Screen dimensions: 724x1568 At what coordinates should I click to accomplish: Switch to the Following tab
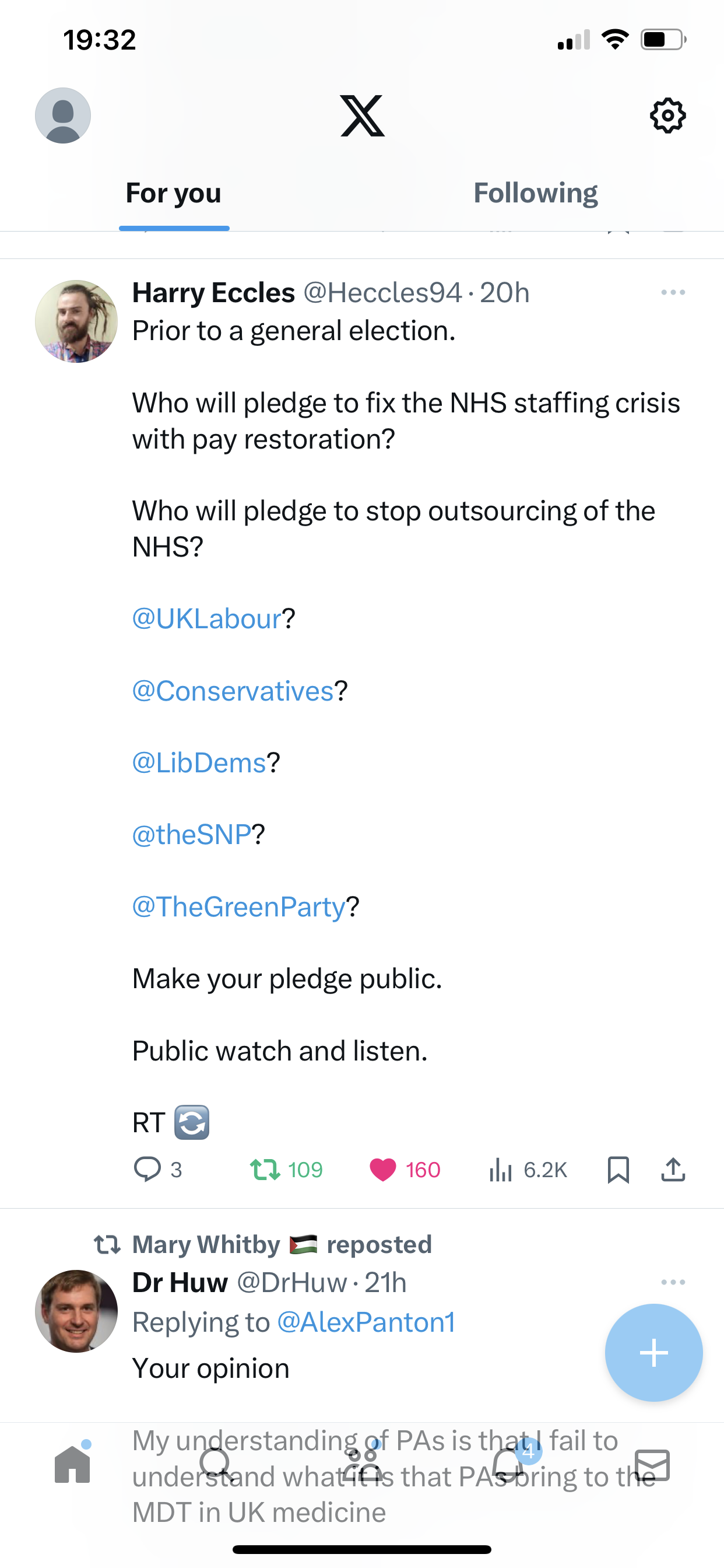(535, 193)
